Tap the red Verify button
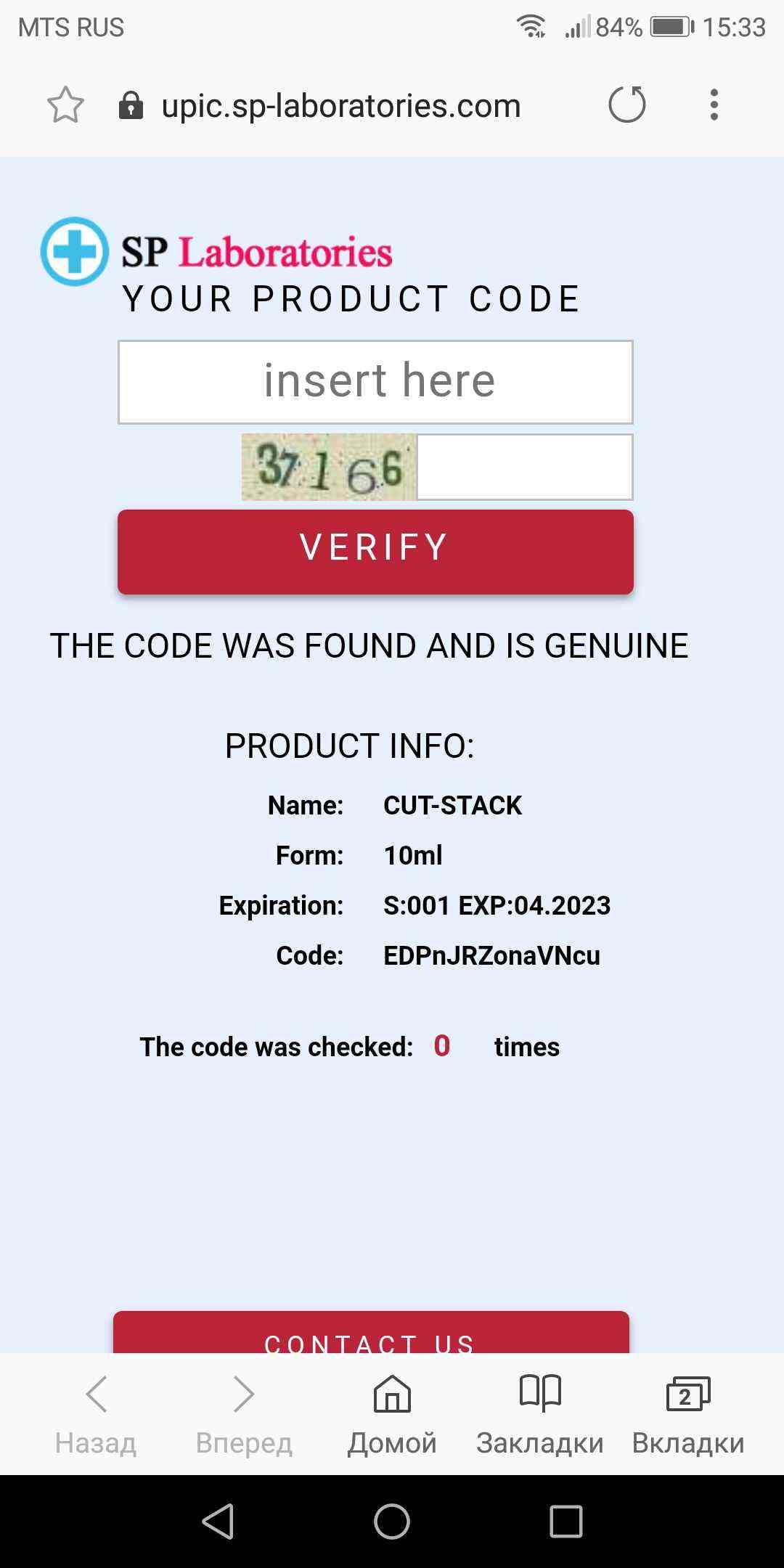This screenshot has width=784, height=1568. (x=375, y=551)
